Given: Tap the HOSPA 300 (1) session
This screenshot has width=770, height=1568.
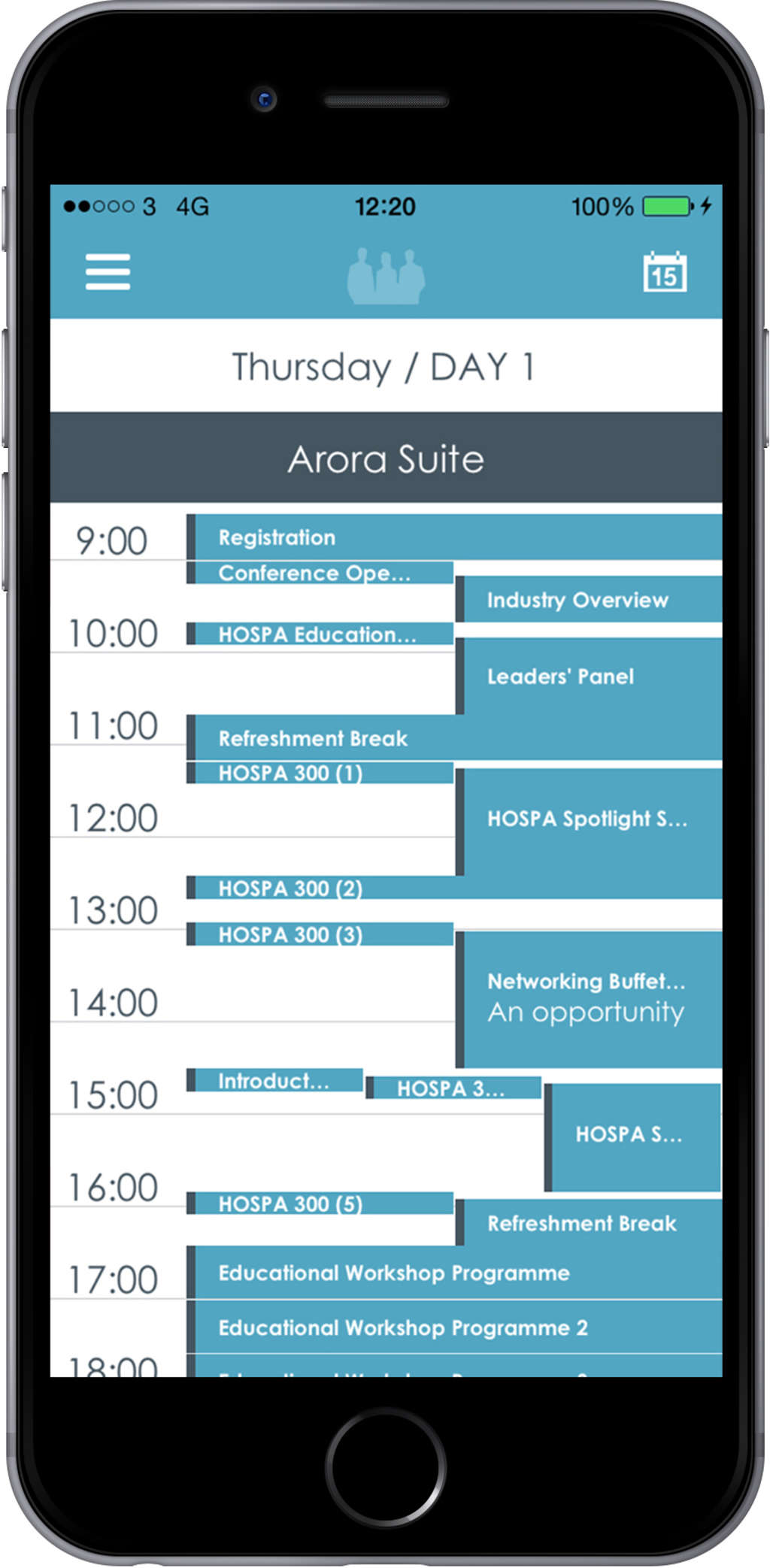Looking at the screenshot, I should 320,773.
